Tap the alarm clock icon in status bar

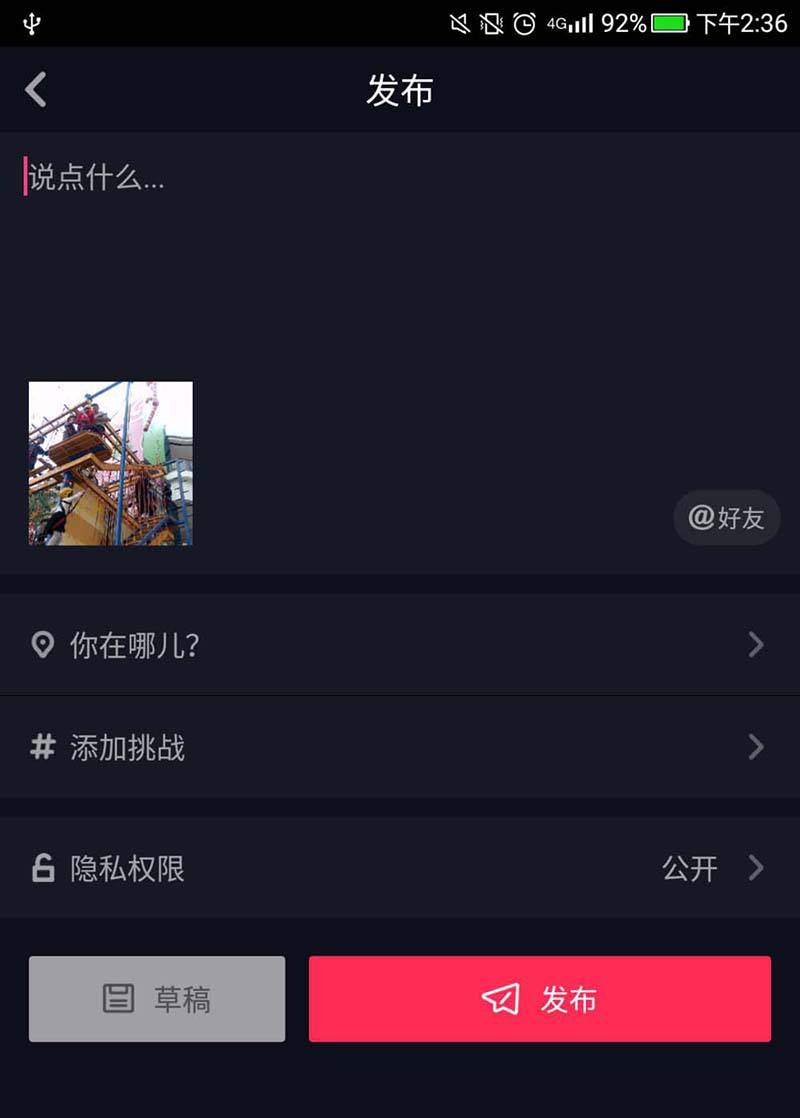tap(525, 22)
